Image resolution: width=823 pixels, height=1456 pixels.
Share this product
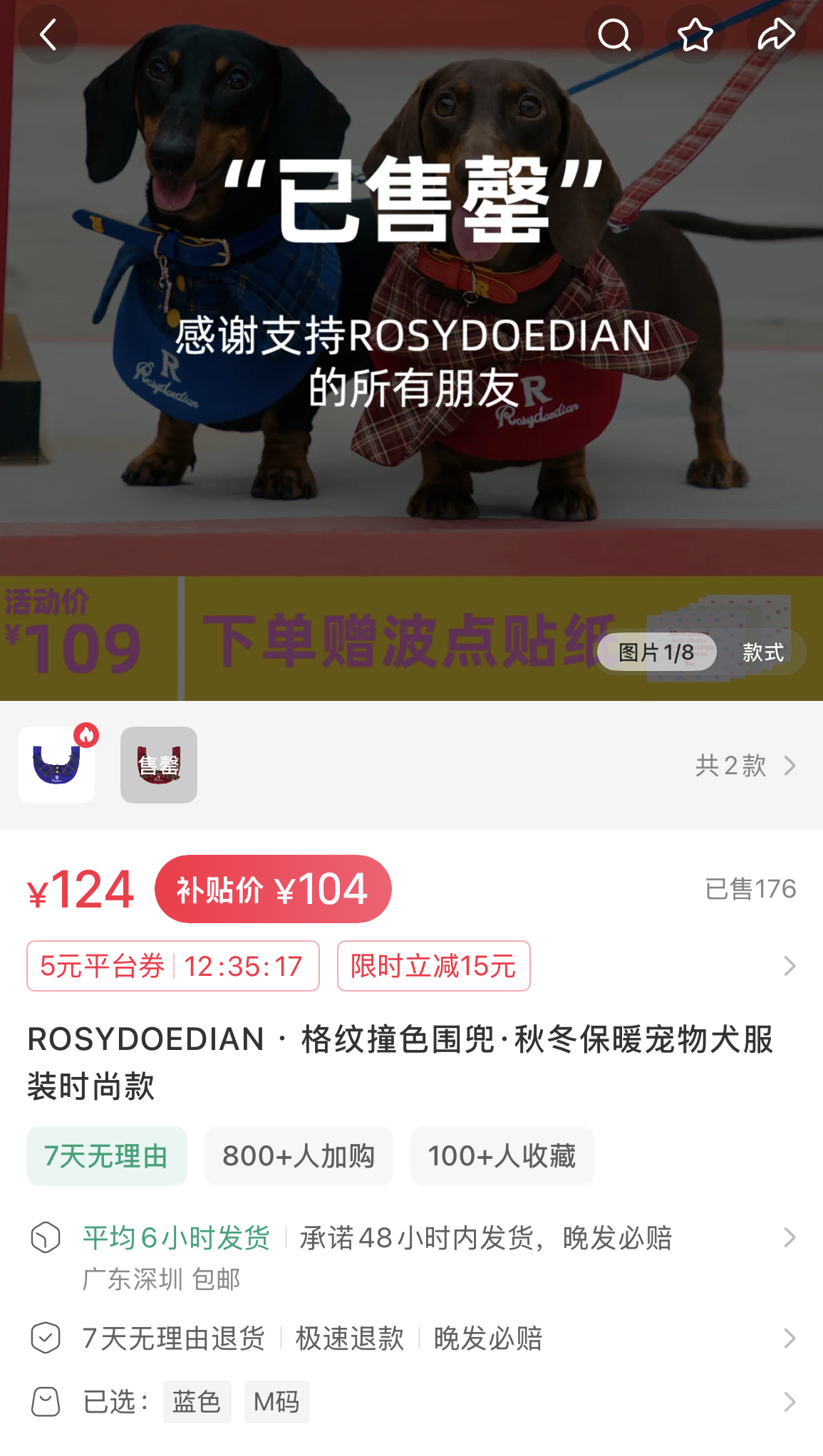(x=776, y=34)
